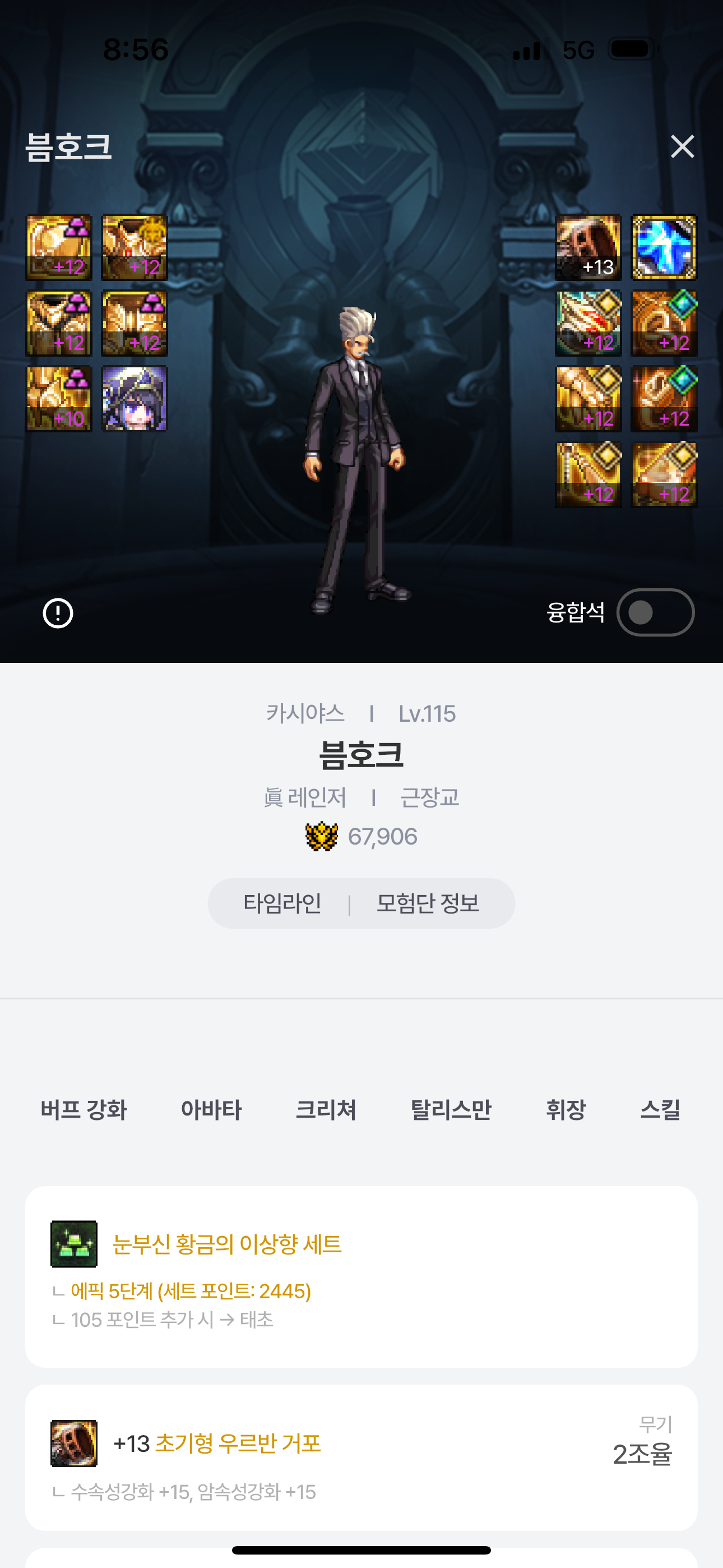Tap the +10 armor equipment slot icon

coord(58,399)
